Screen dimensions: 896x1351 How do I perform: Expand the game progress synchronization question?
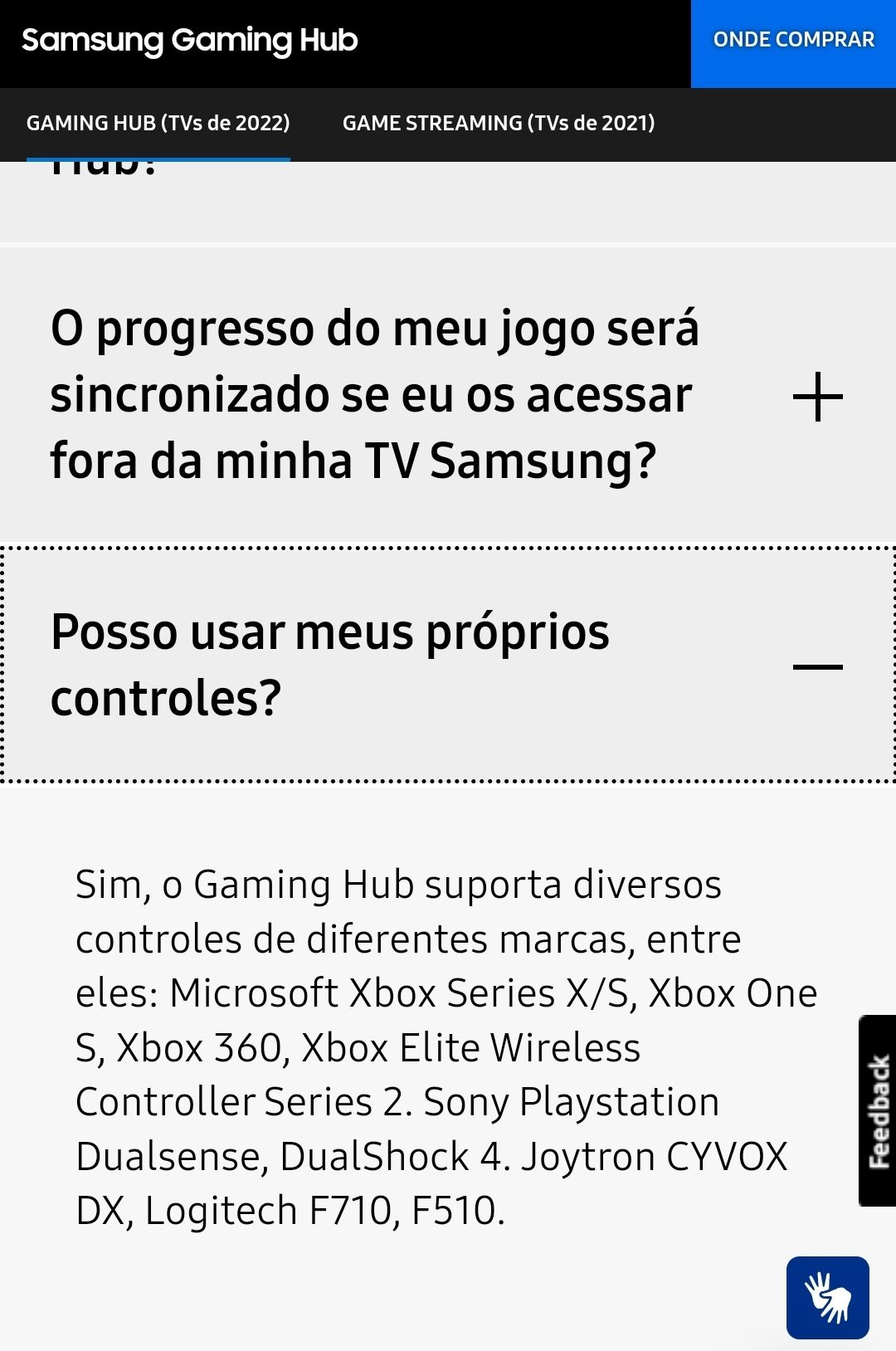click(x=817, y=397)
